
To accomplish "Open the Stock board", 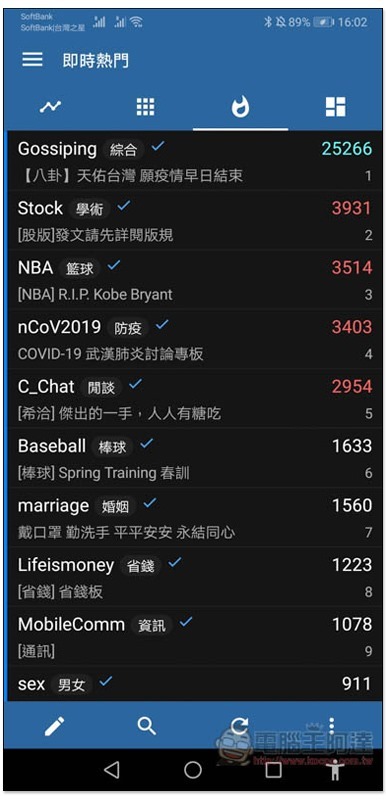I will click(195, 220).
